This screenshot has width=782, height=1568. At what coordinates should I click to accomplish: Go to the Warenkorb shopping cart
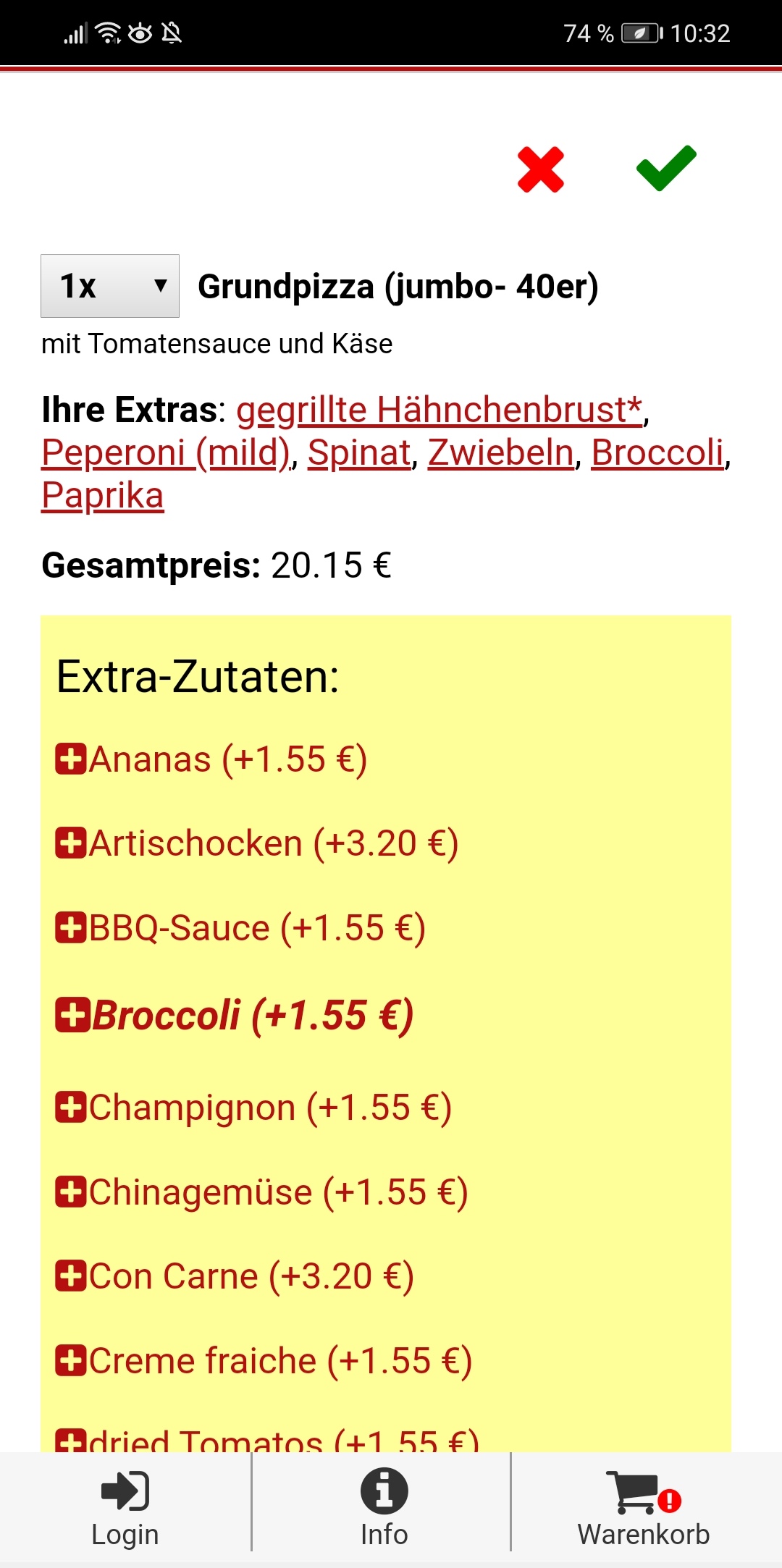coord(644,1509)
